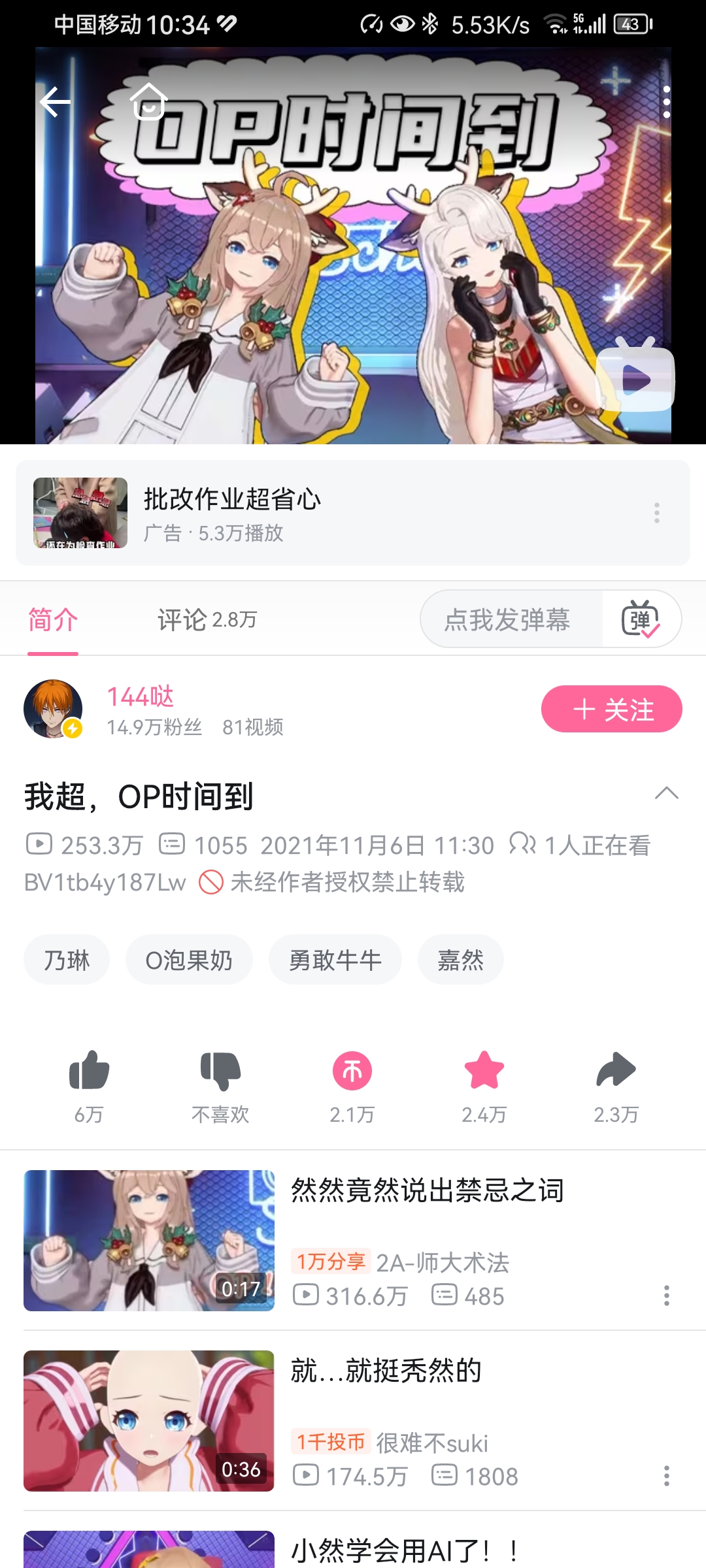Play the video with the TV play button
The width and height of the screenshot is (706, 1568).
(x=635, y=379)
